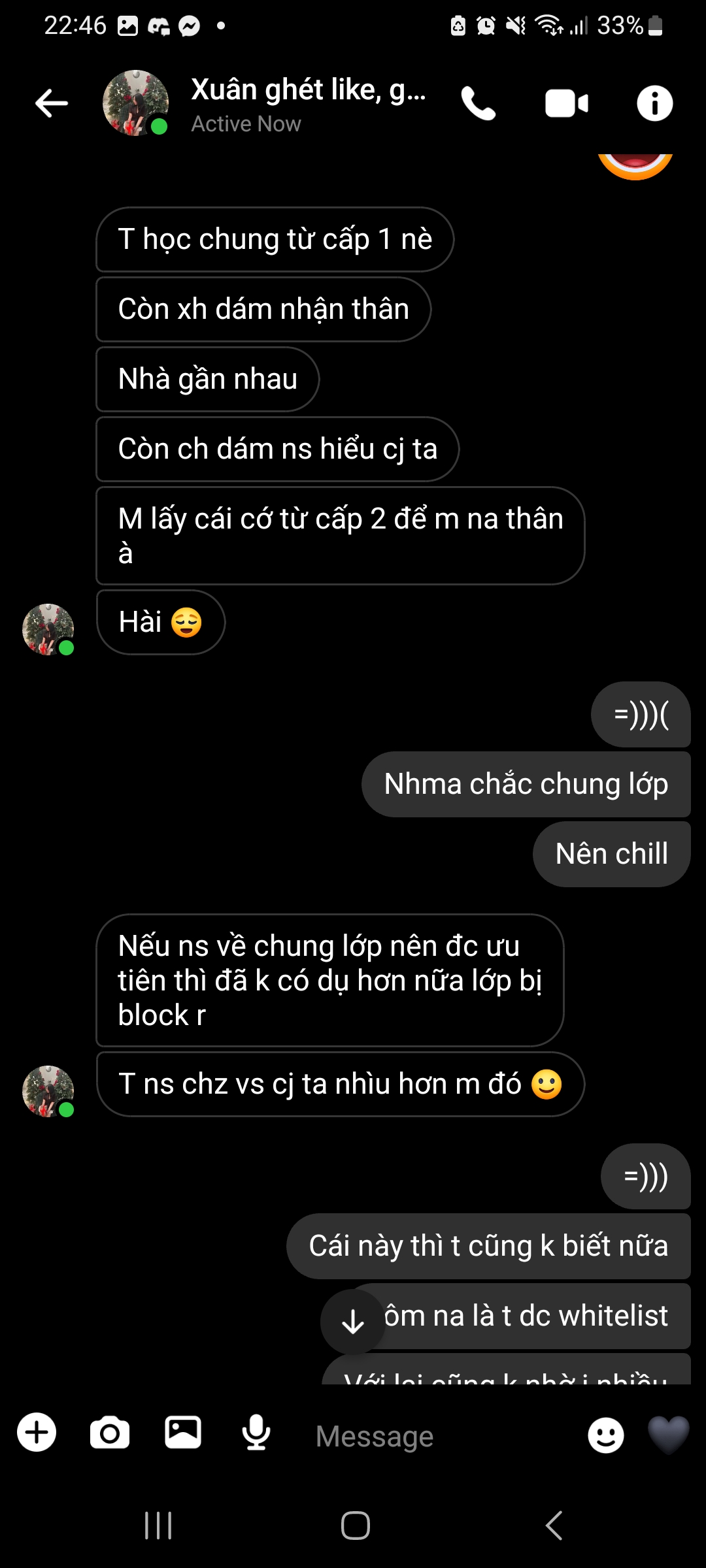Jump to the latest messages arrow
Image resolution: width=706 pixels, height=1568 pixels.
(x=353, y=1322)
